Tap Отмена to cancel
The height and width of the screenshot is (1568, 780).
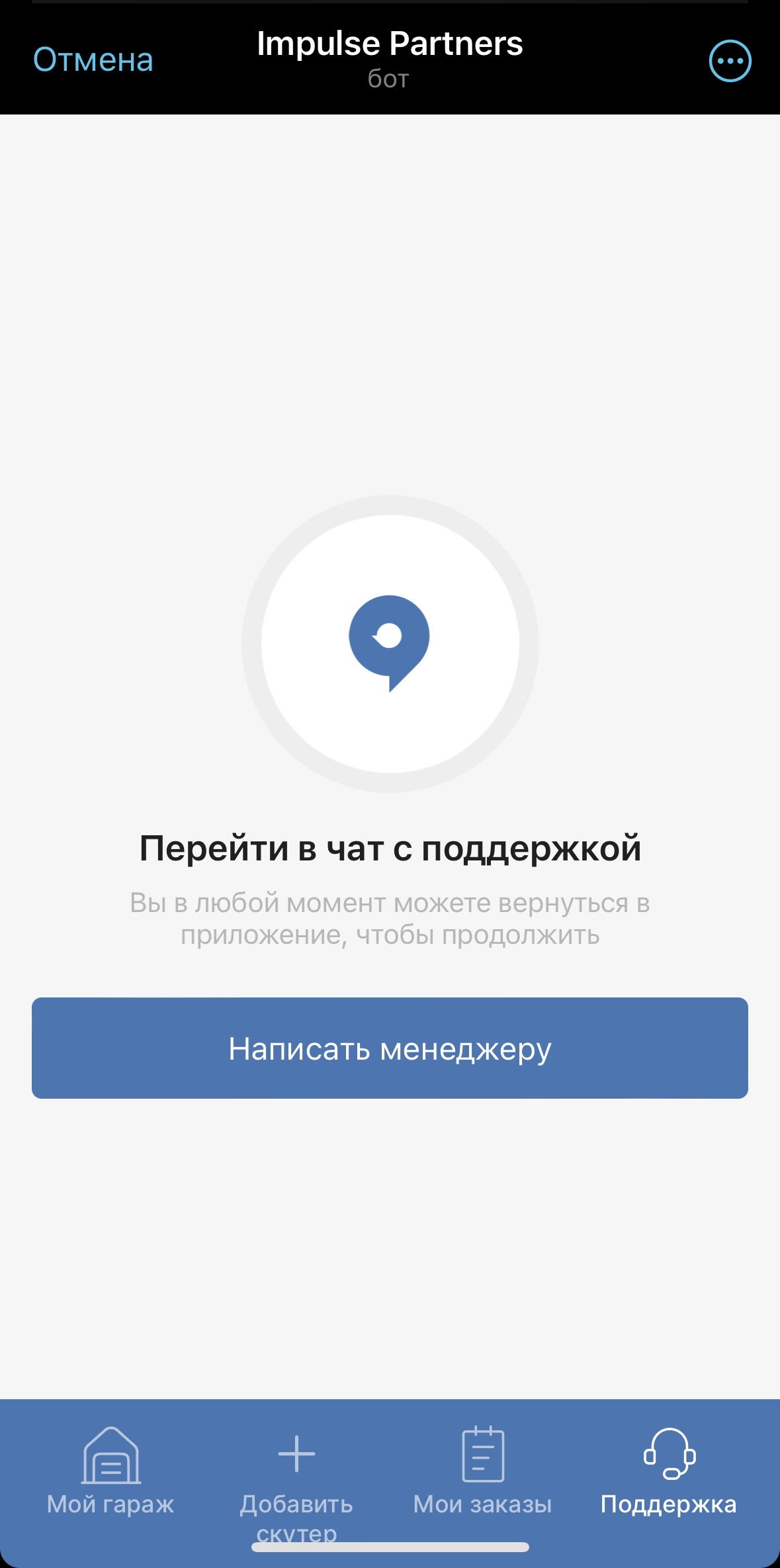click(93, 60)
